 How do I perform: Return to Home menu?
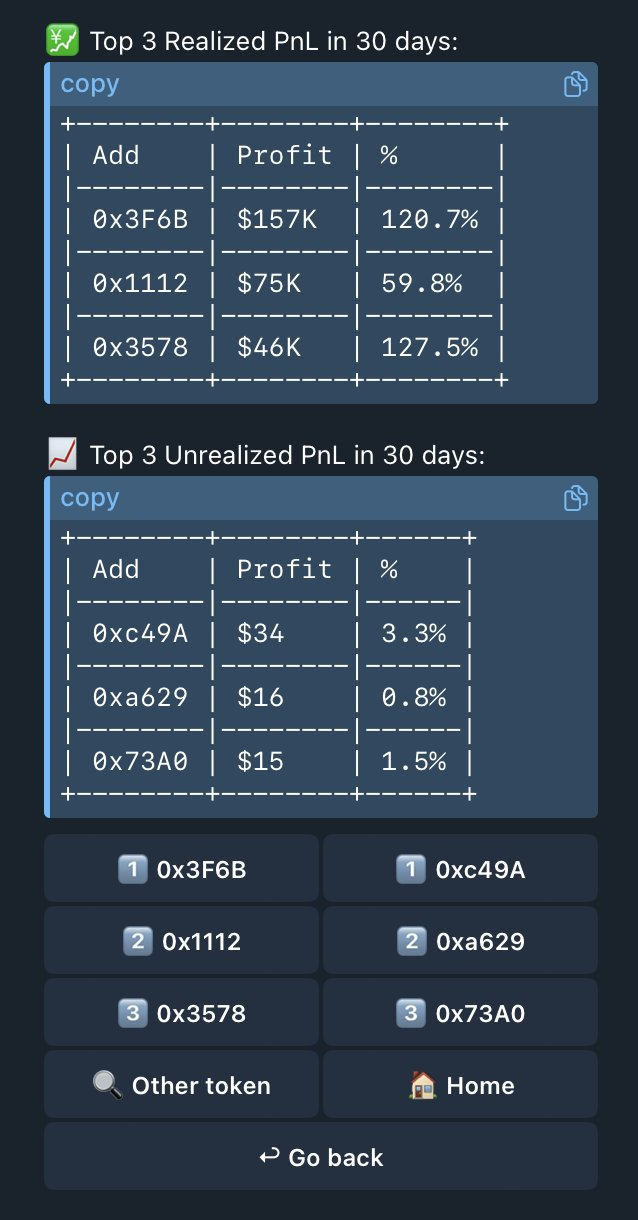pyautogui.click(x=460, y=1085)
